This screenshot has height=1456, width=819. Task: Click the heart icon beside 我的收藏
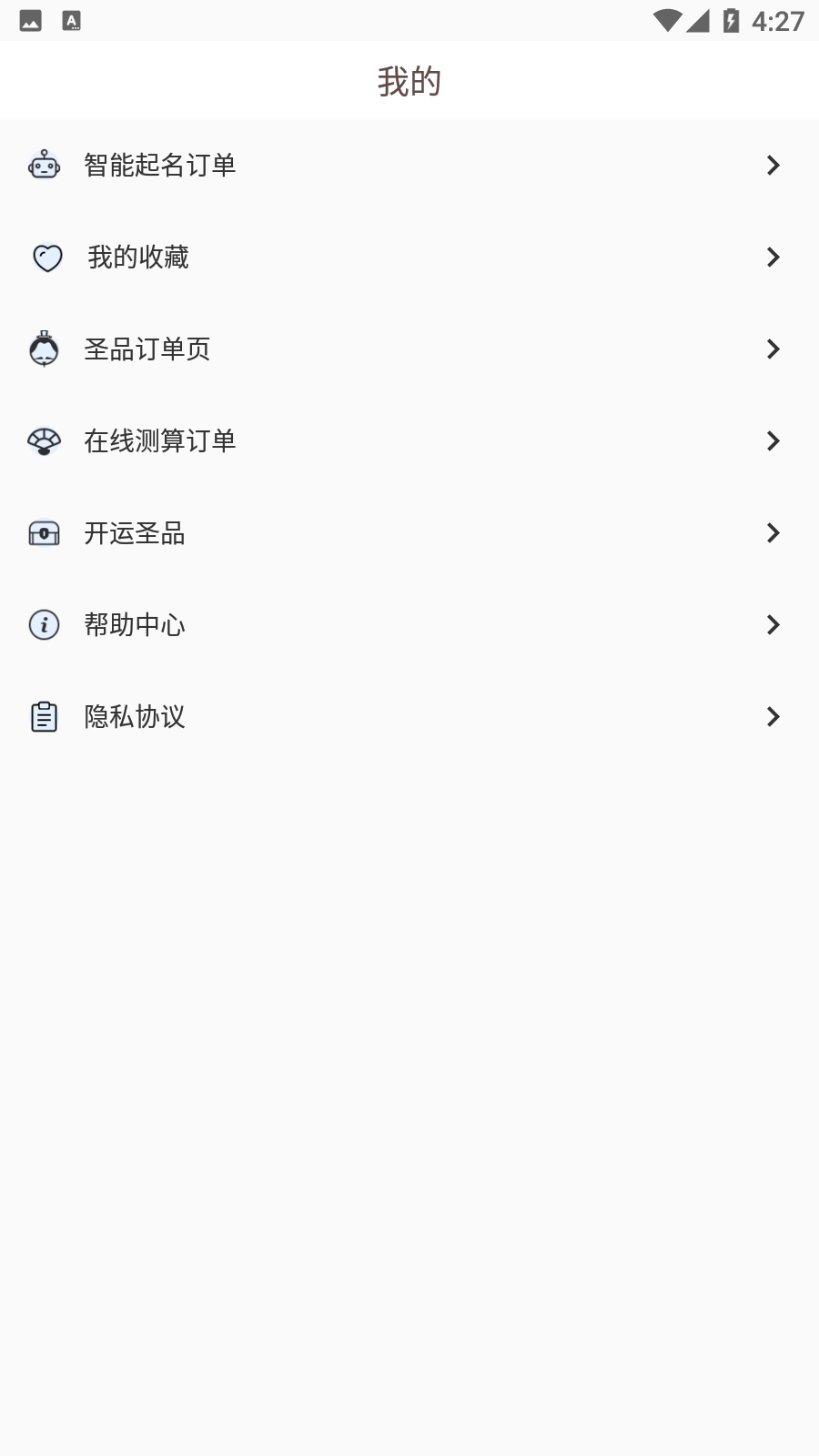pos(46,258)
